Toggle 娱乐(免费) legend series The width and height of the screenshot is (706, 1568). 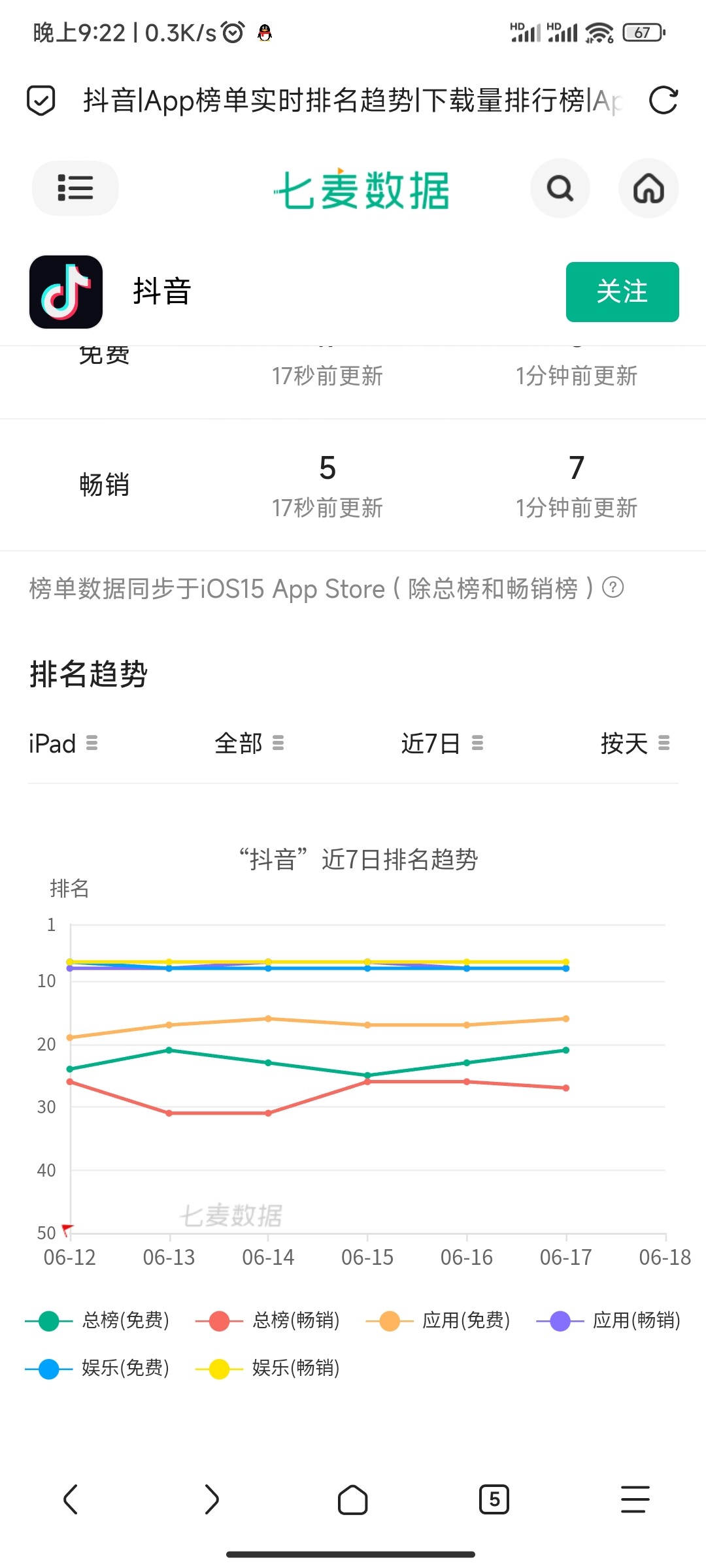(x=98, y=1368)
